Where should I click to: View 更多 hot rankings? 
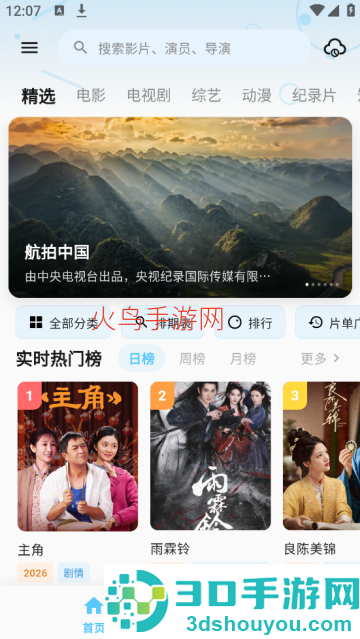click(x=320, y=359)
